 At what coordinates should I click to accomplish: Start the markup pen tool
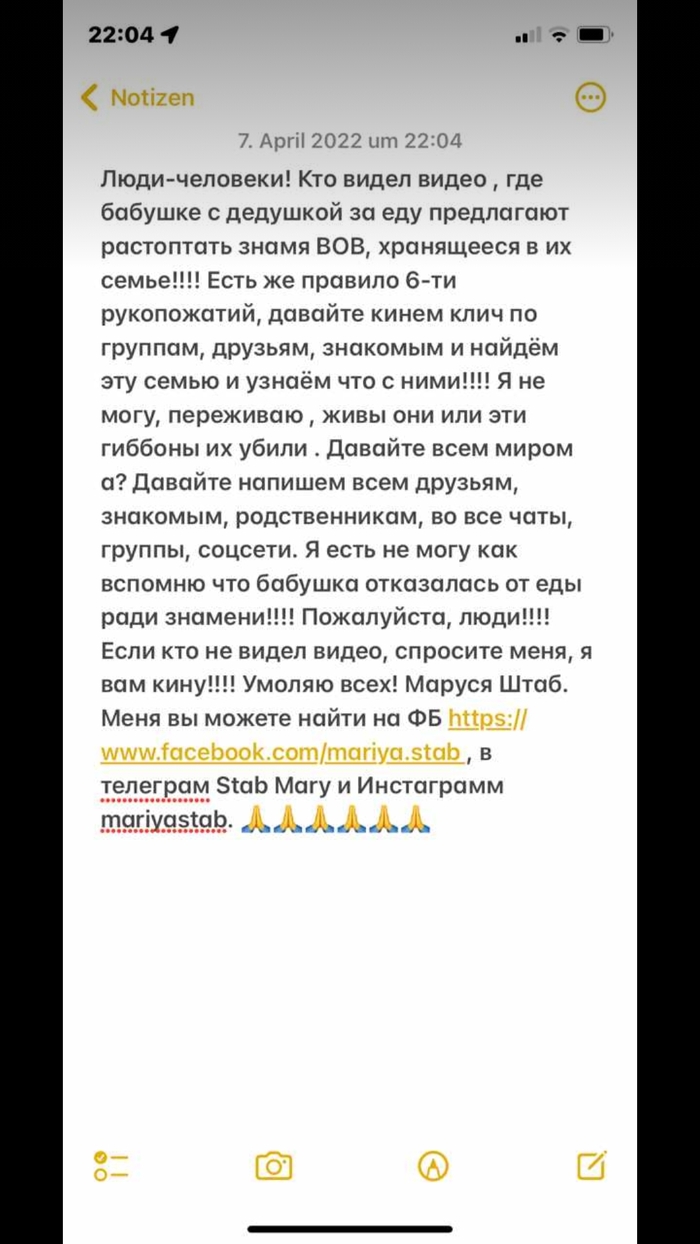[433, 1166]
